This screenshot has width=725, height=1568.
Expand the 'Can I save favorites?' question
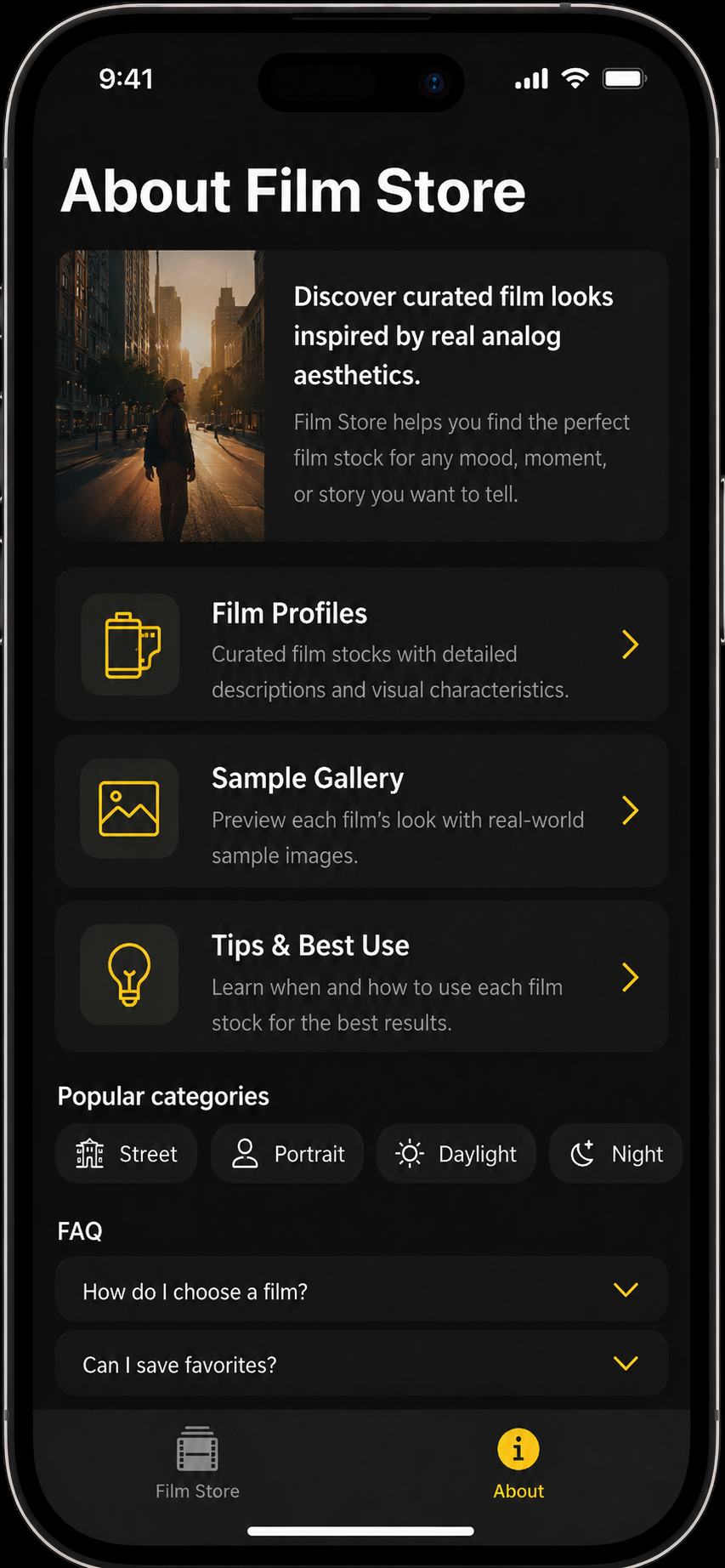[362, 1363]
